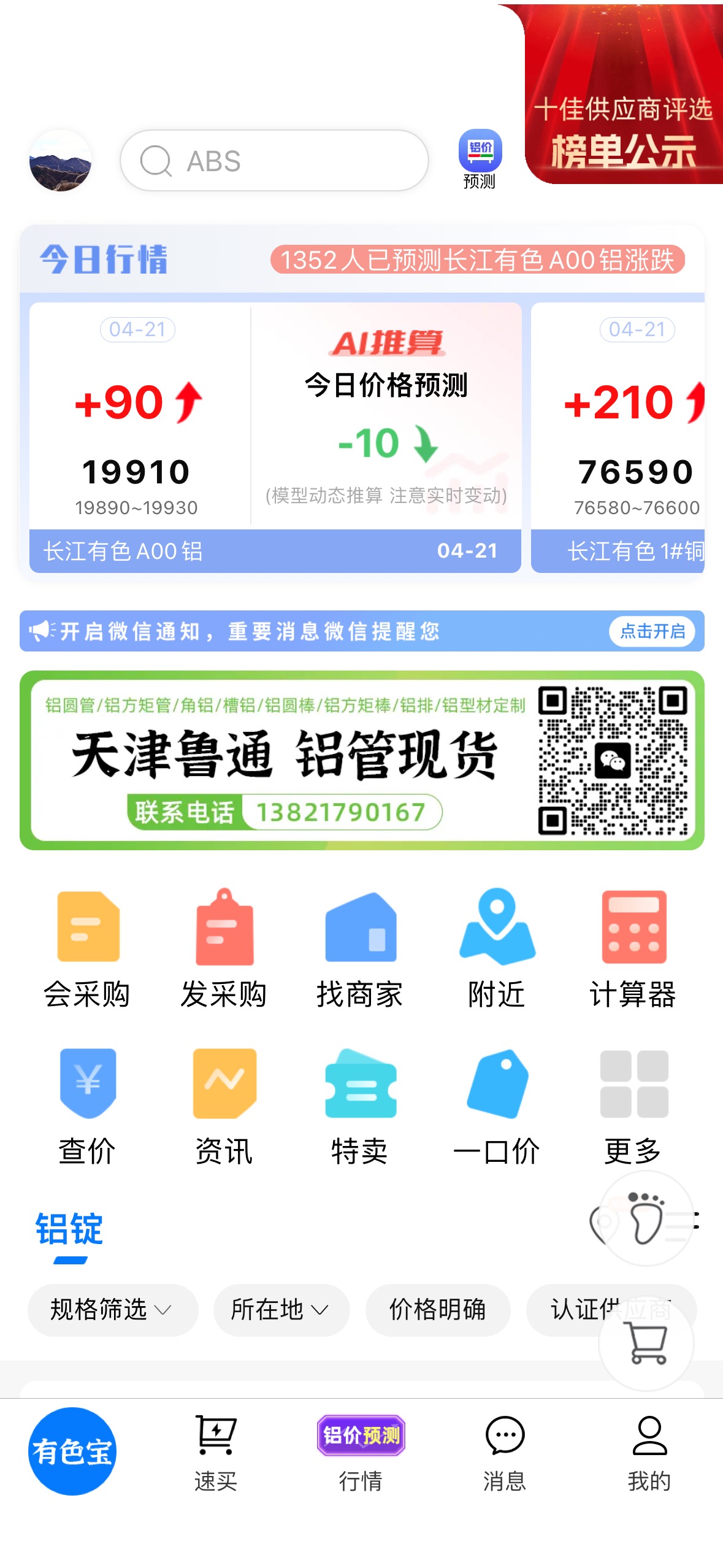Open 发采购
Screen dimensions: 723x1568
(224, 949)
